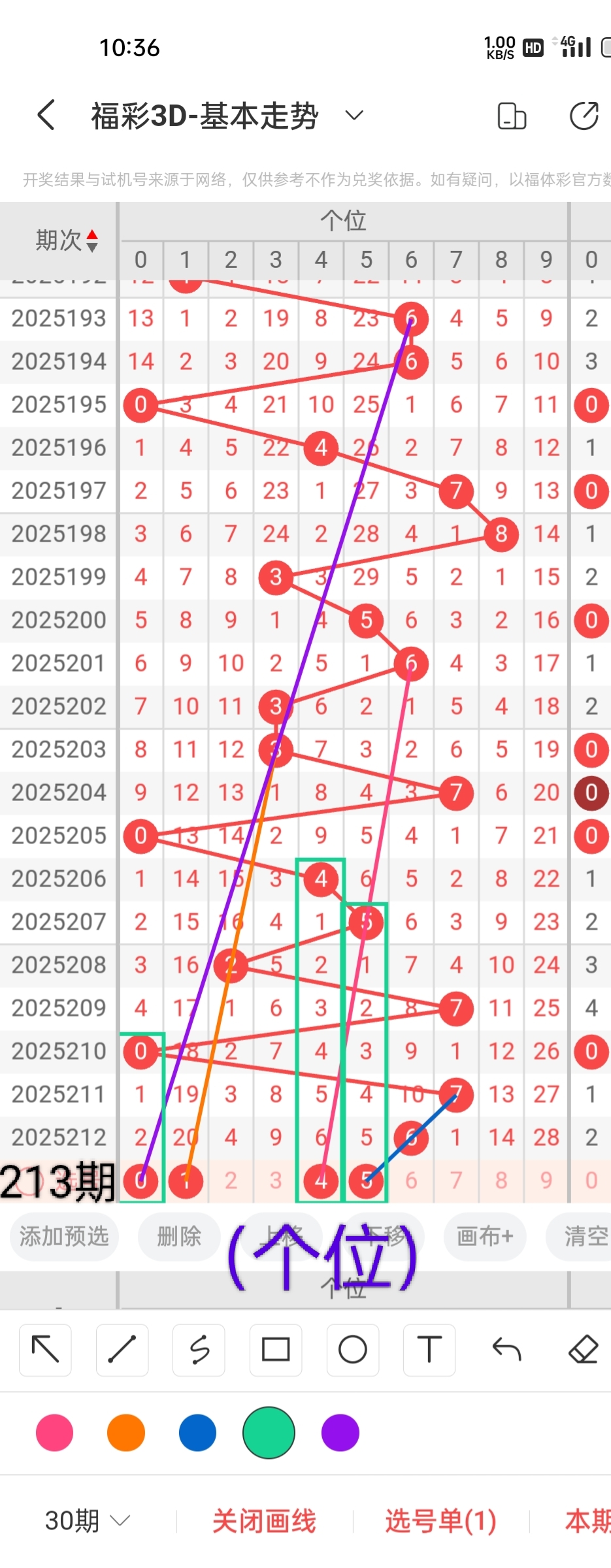This screenshot has width=611, height=1568.
Task: Tap the screen orientation icon
Action: pos(511,116)
